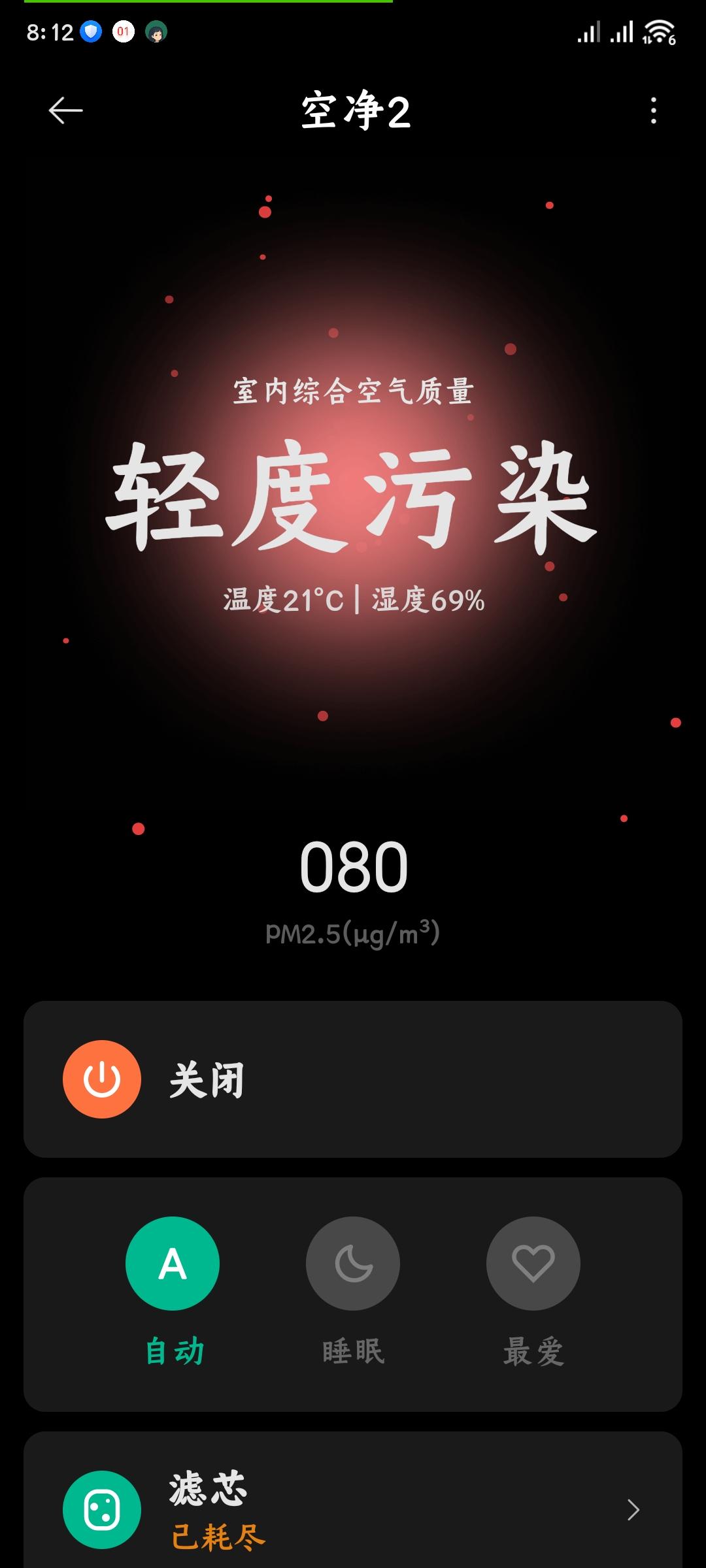Screen dimensions: 706x1568
Task: Select the Auto mode icon (A)
Action: [172, 1263]
